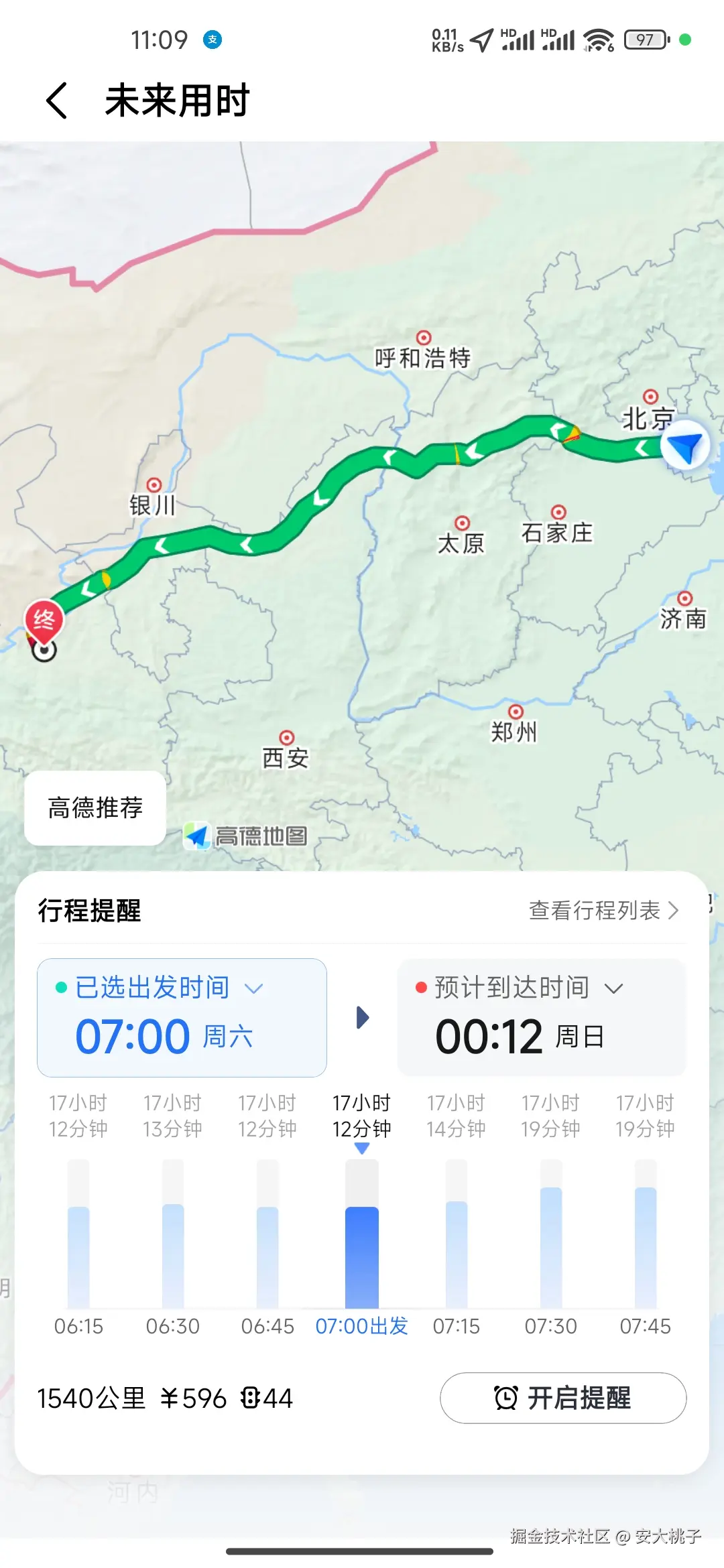Tap the 行程提醒 section header
Viewport: 724px width, 1568px height.
click(x=88, y=910)
